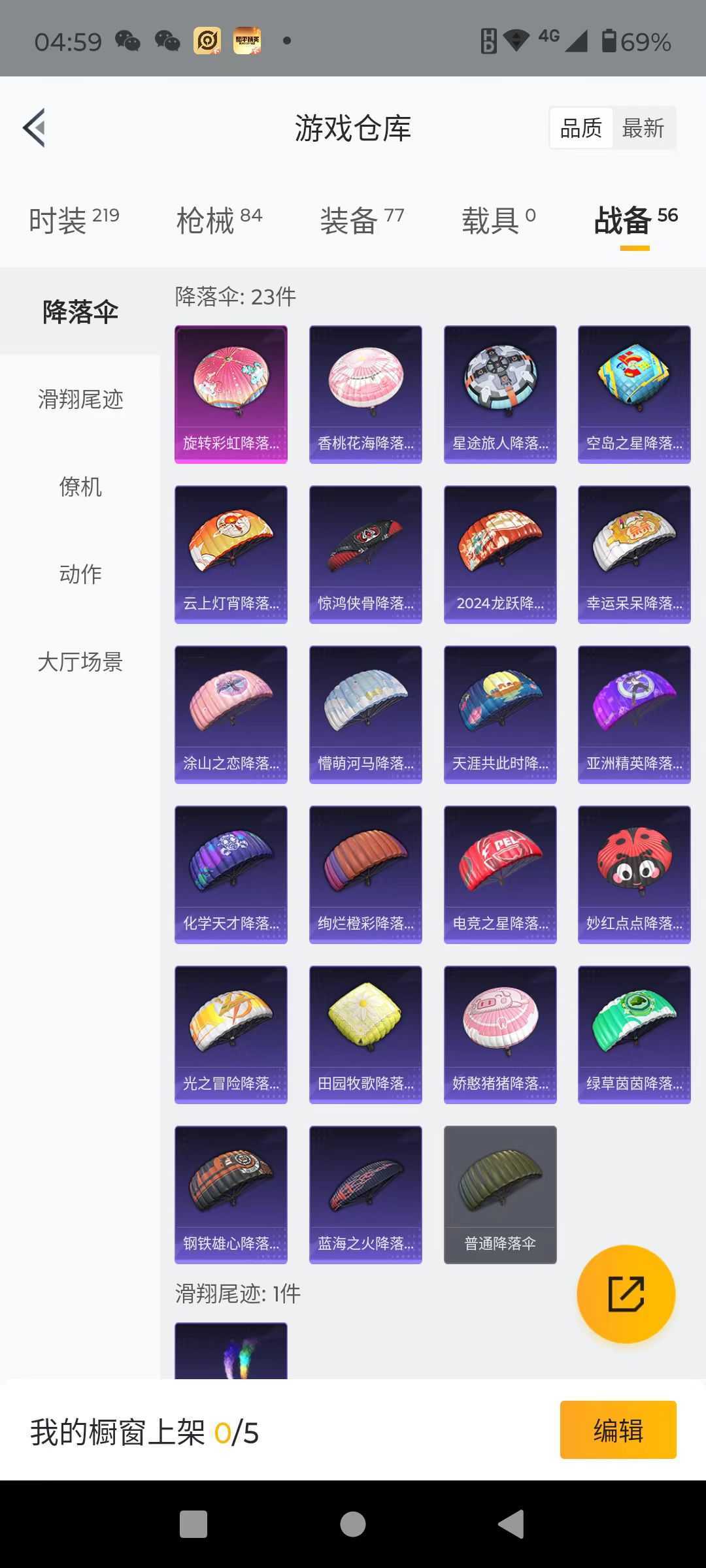This screenshot has width=706, height=1568.
Task: Switch to the 时装 tab
Action: click(73, 220)
